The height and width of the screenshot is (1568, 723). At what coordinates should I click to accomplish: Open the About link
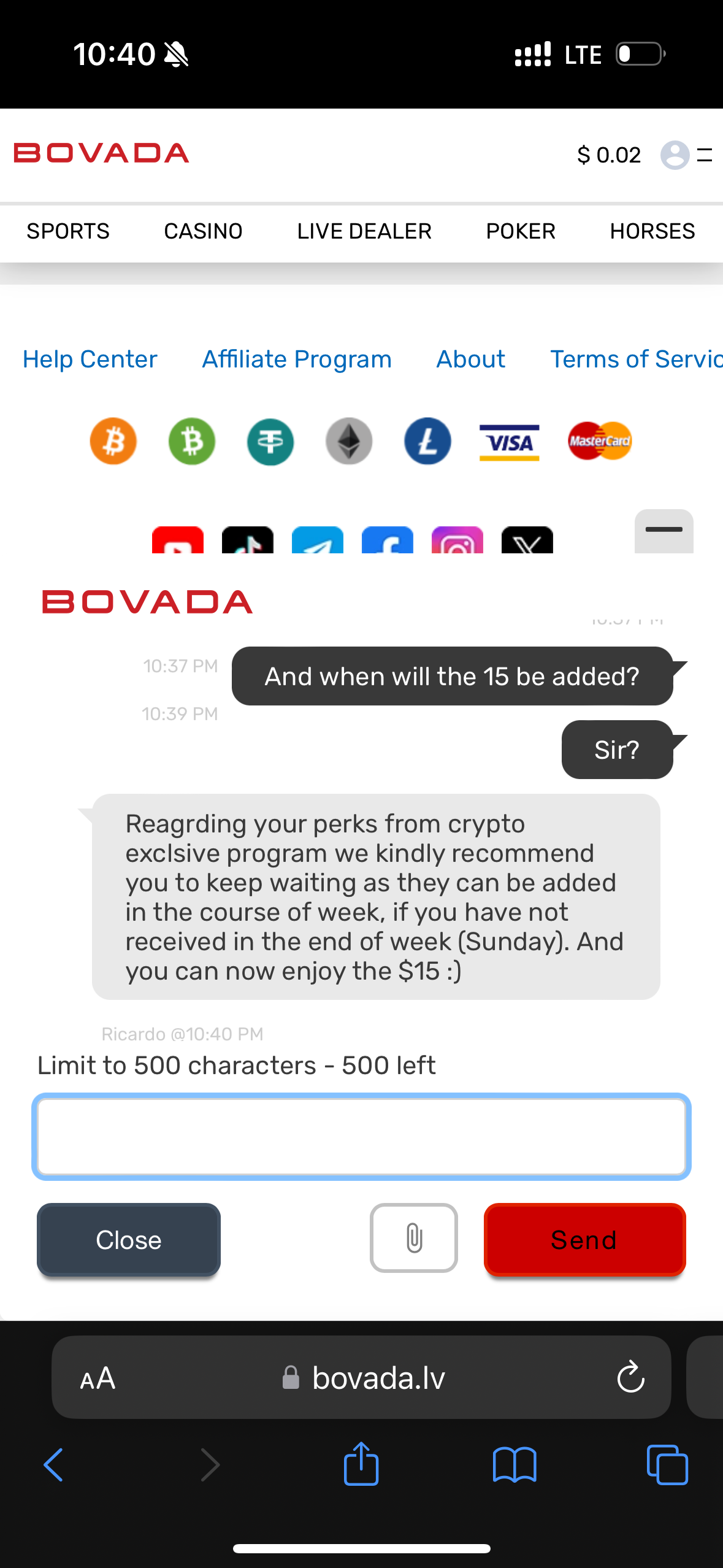pos(470,359)
